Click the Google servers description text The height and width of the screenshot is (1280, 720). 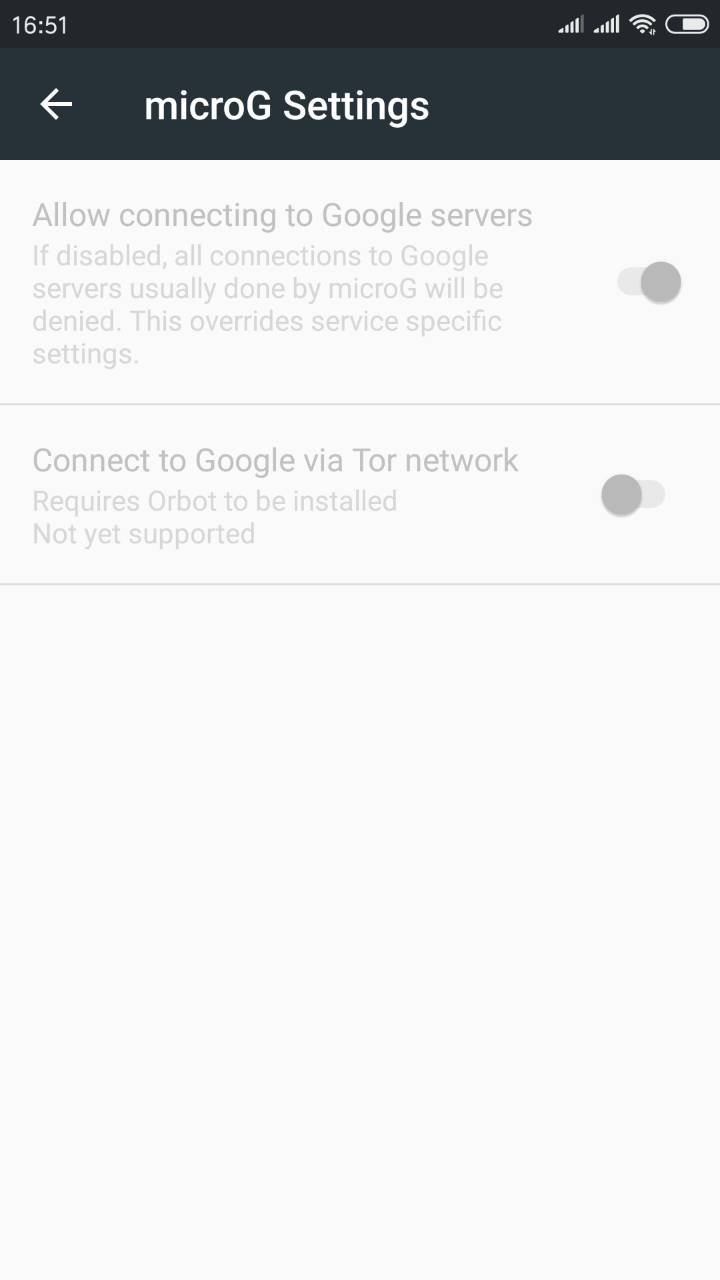(260, 304)
